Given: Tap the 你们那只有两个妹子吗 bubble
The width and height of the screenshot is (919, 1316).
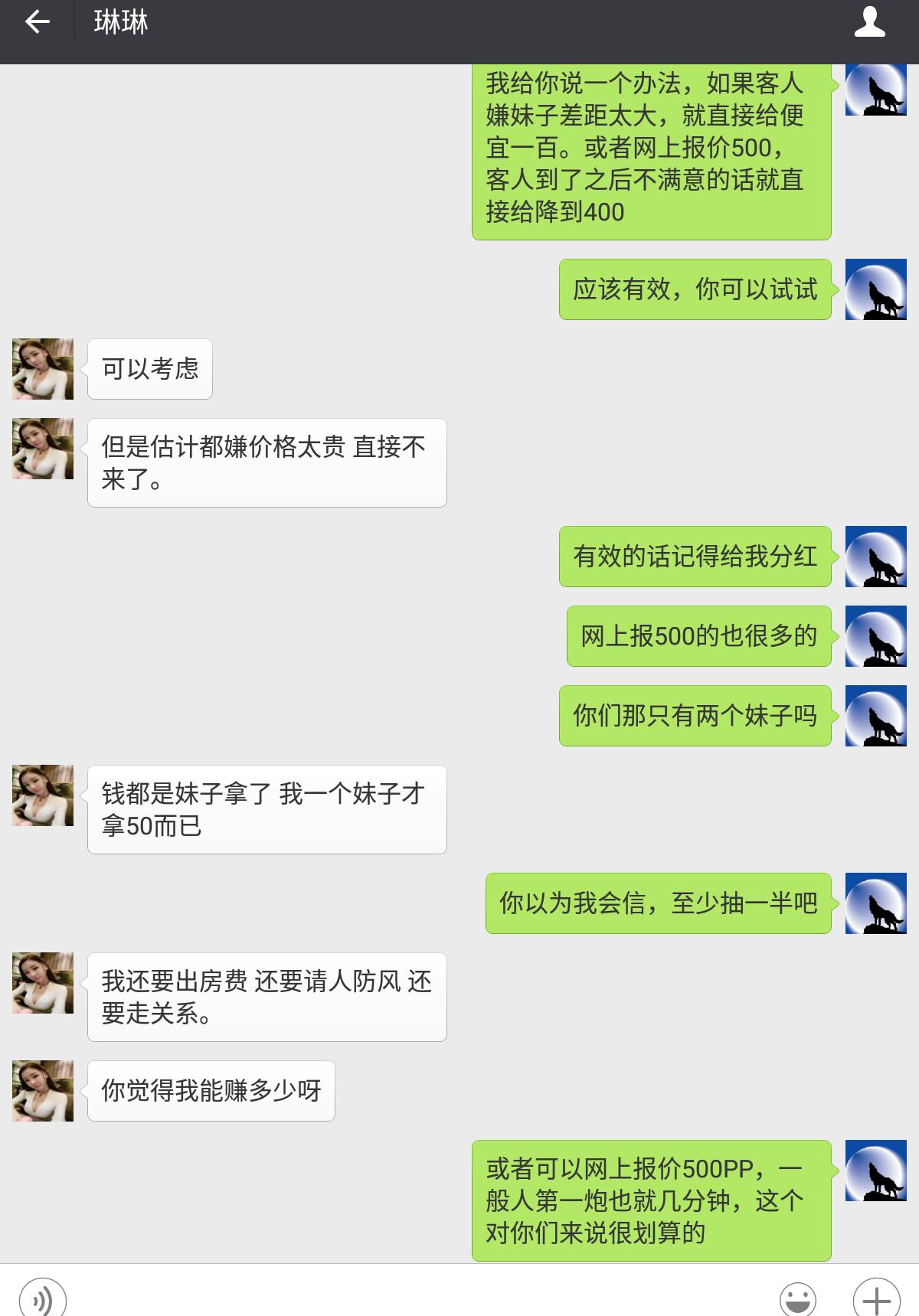Looking at the screenshot, I should click(695, 716).
